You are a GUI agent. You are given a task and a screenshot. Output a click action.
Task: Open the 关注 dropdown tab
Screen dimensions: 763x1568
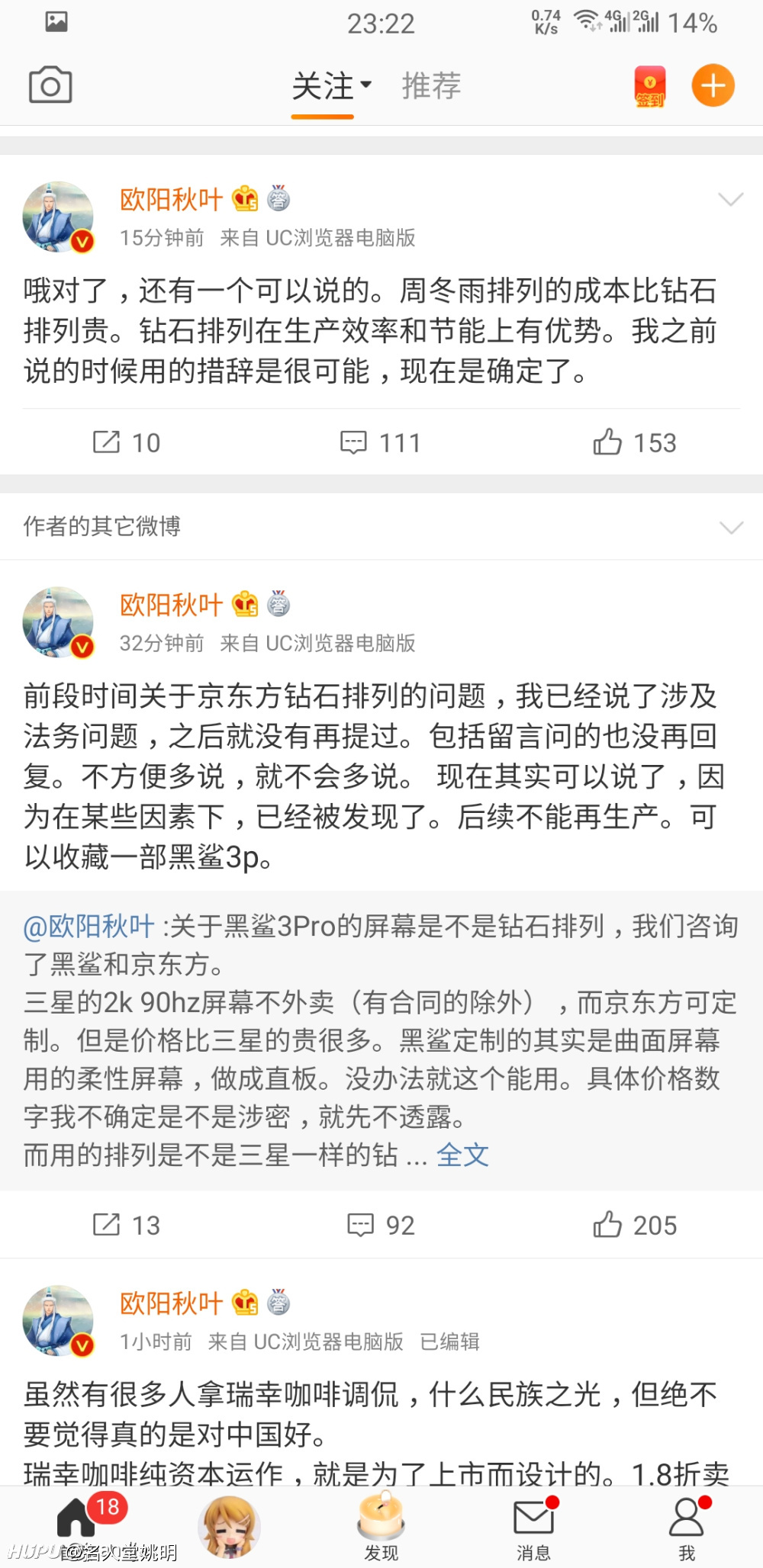tap(331, 86)
